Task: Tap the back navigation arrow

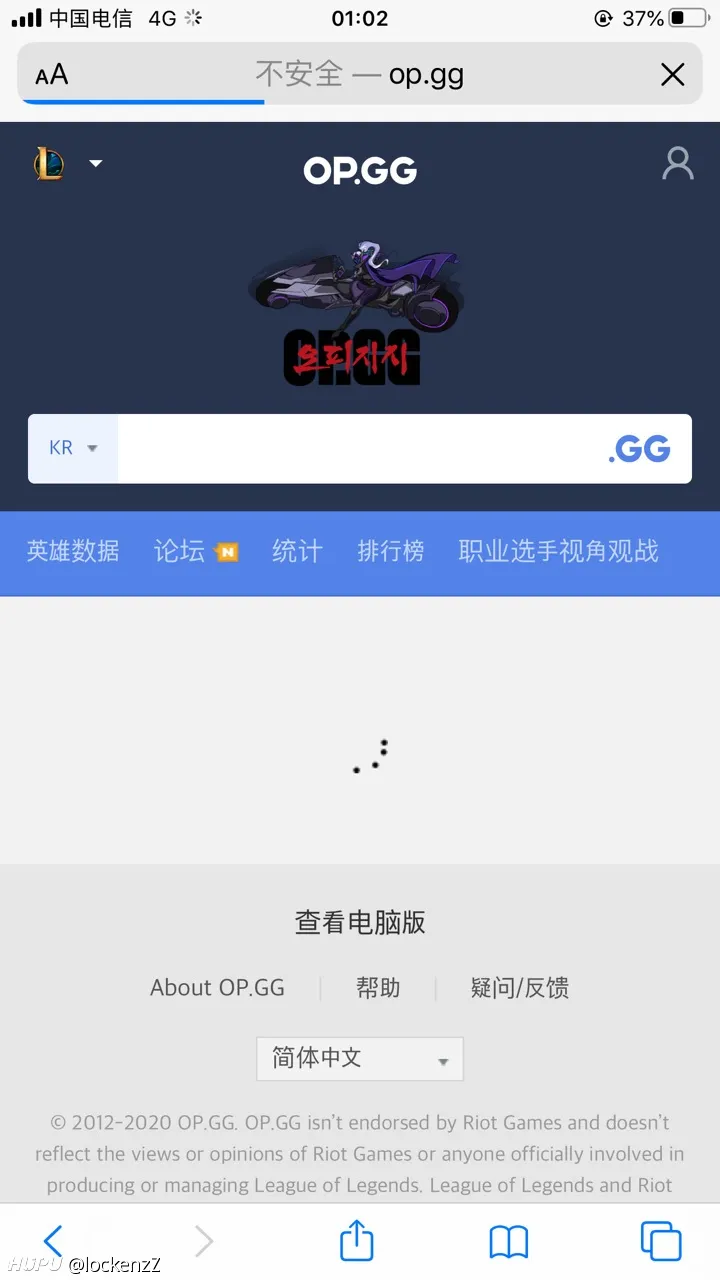Action: tap(53, 1240)
